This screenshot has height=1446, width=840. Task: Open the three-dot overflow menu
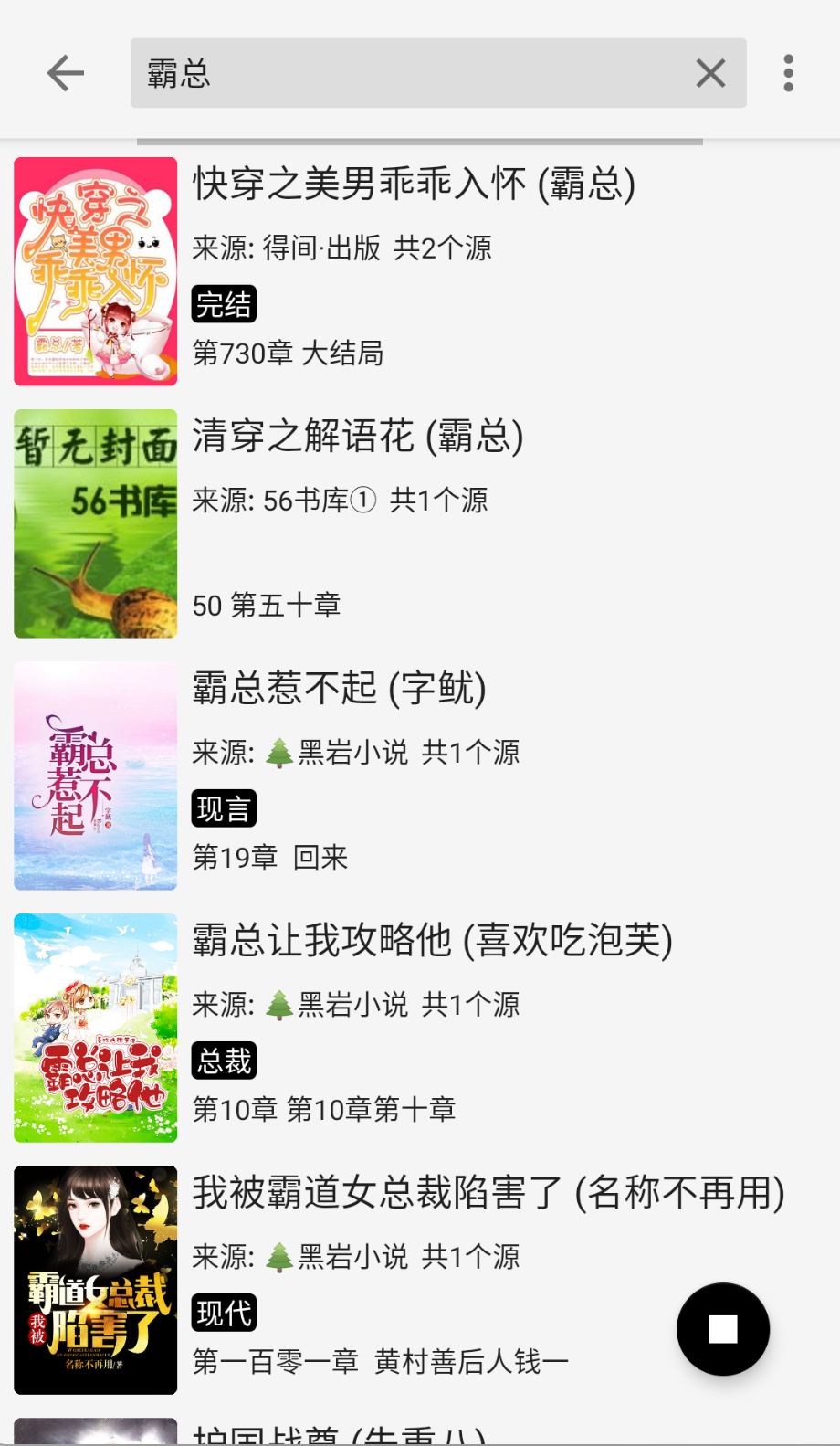[x=787, y=72]
